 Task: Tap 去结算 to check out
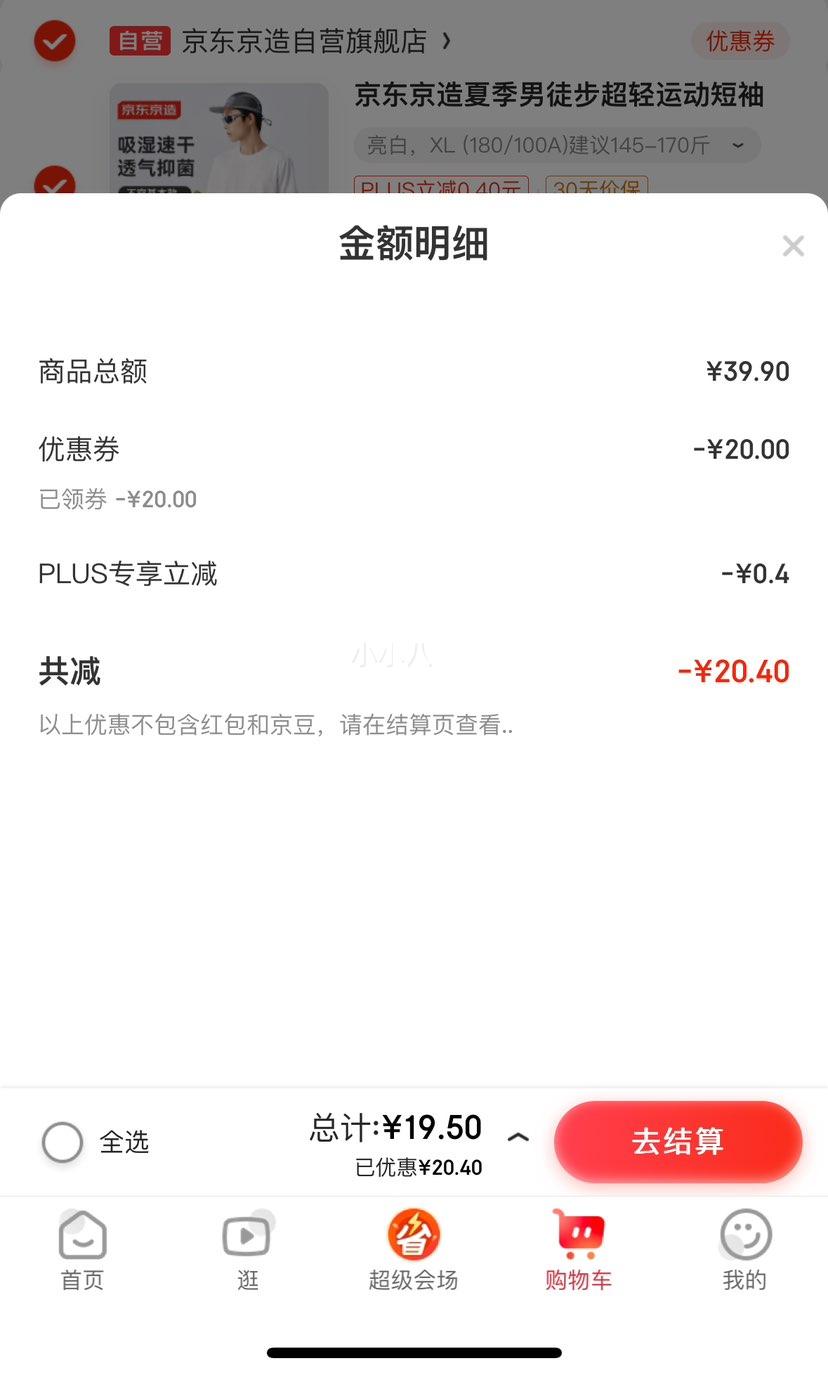point(678,1142)
